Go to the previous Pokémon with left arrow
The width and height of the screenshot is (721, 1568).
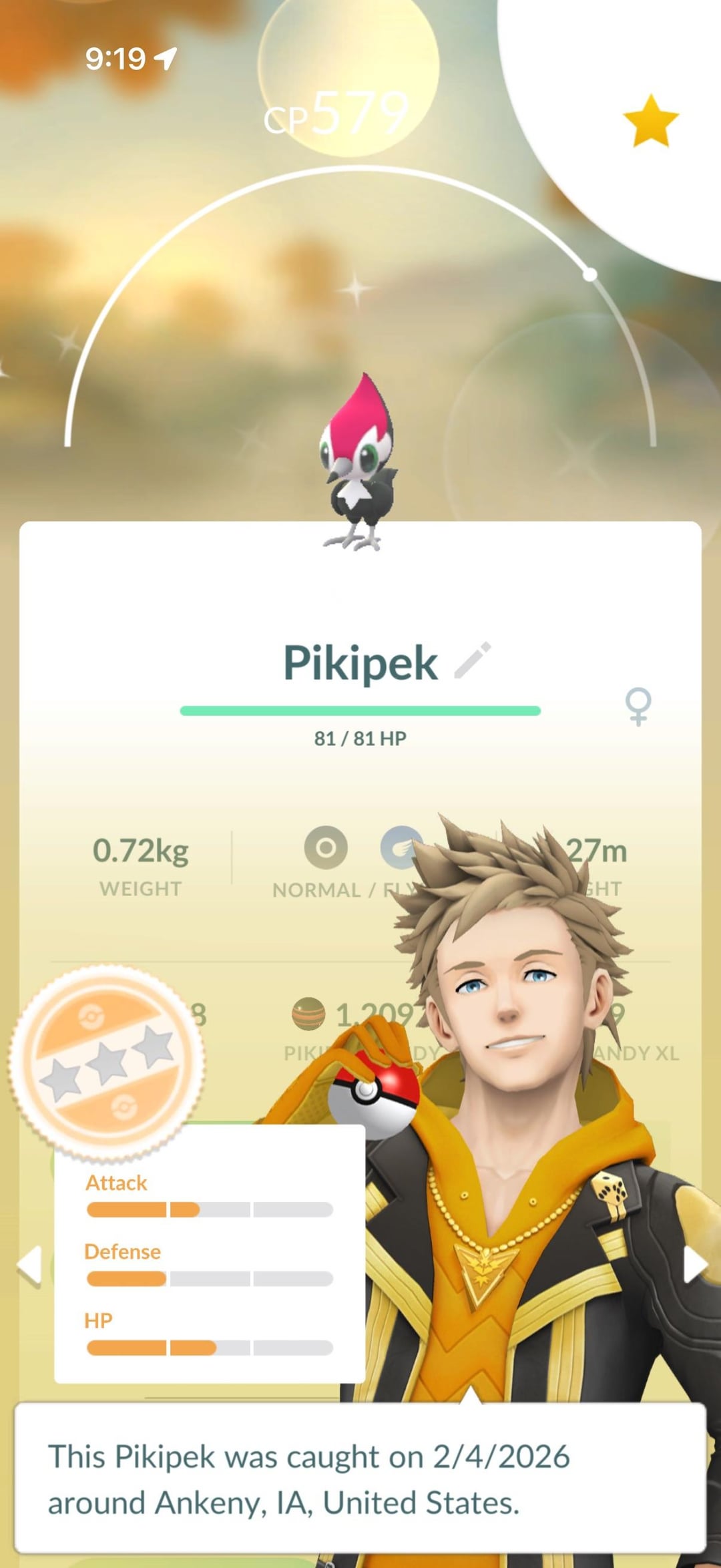pos(29,1264)
